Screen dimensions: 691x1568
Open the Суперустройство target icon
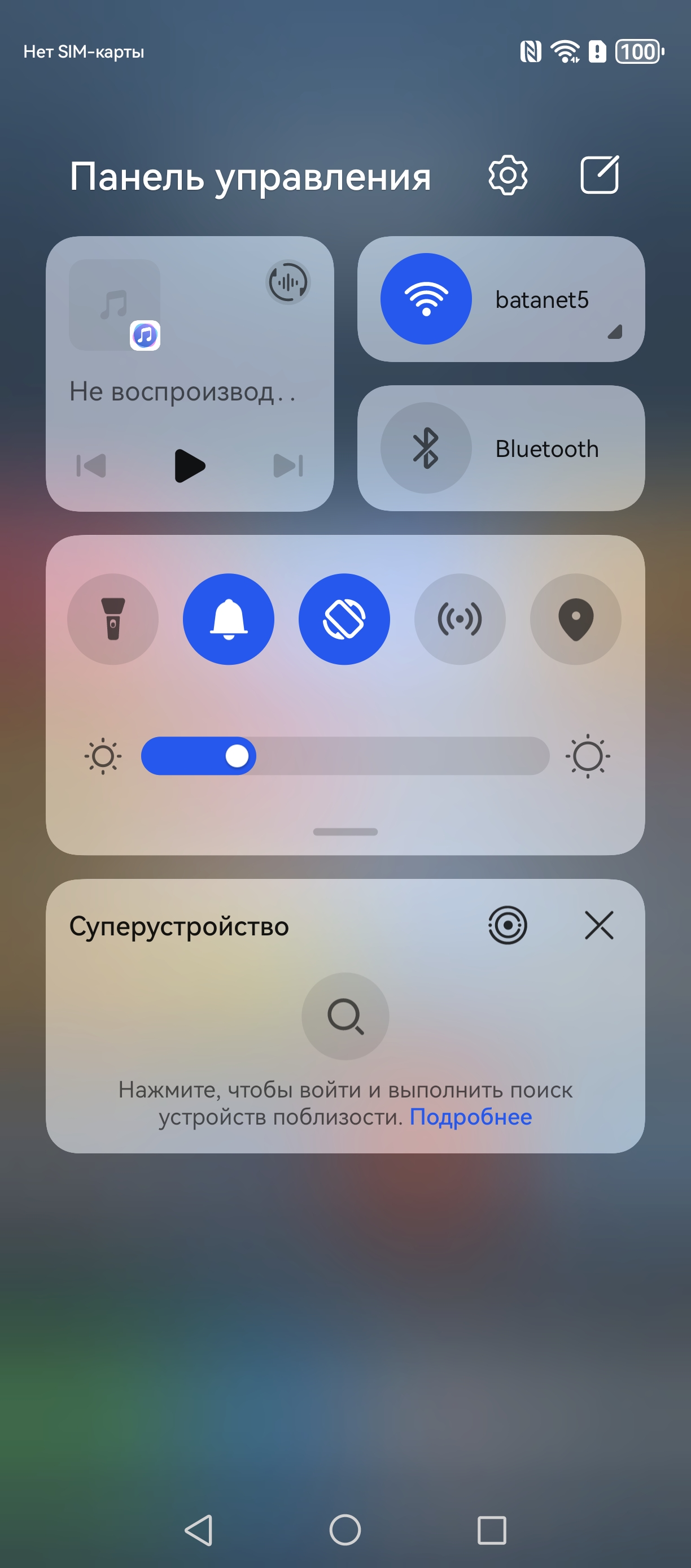pos(508,925)
